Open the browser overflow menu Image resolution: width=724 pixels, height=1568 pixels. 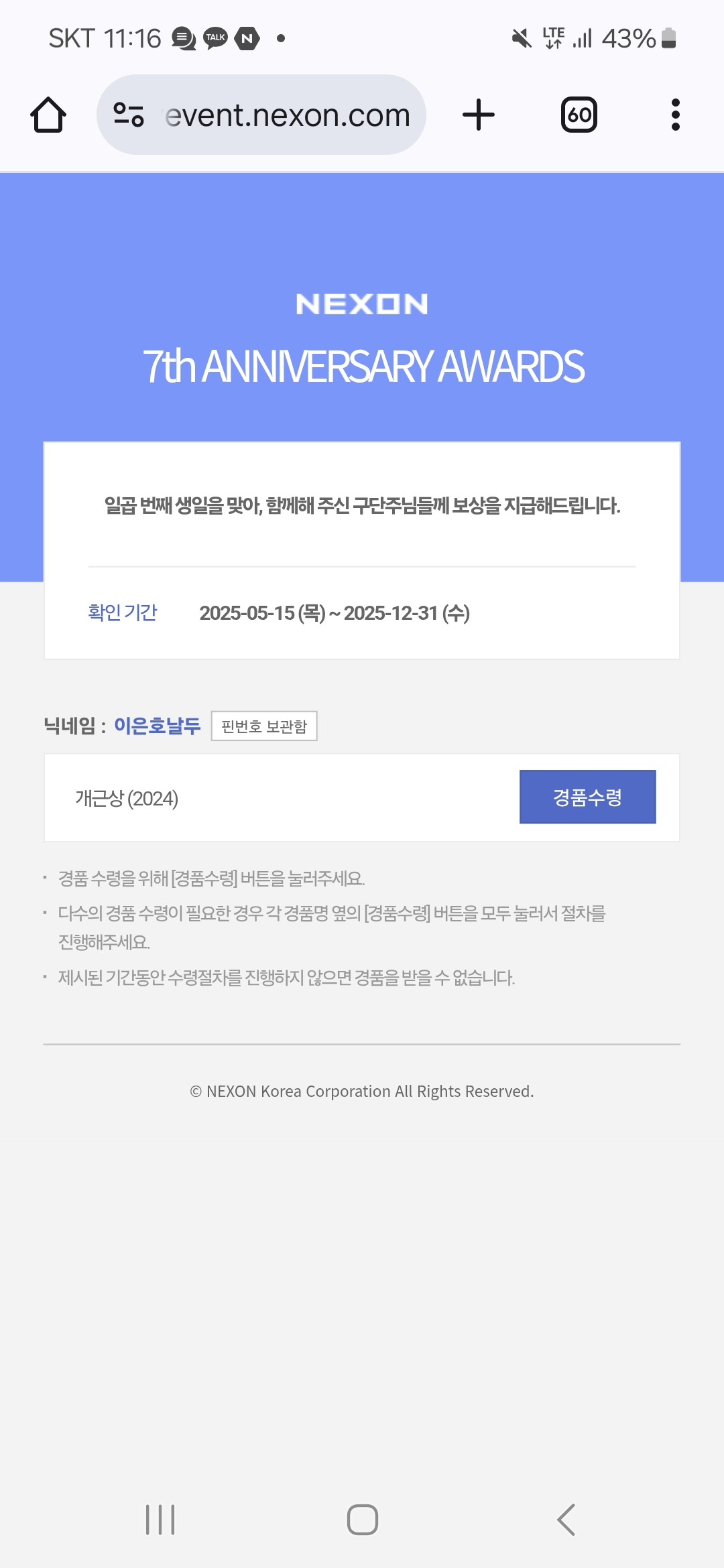pos(676,115)
